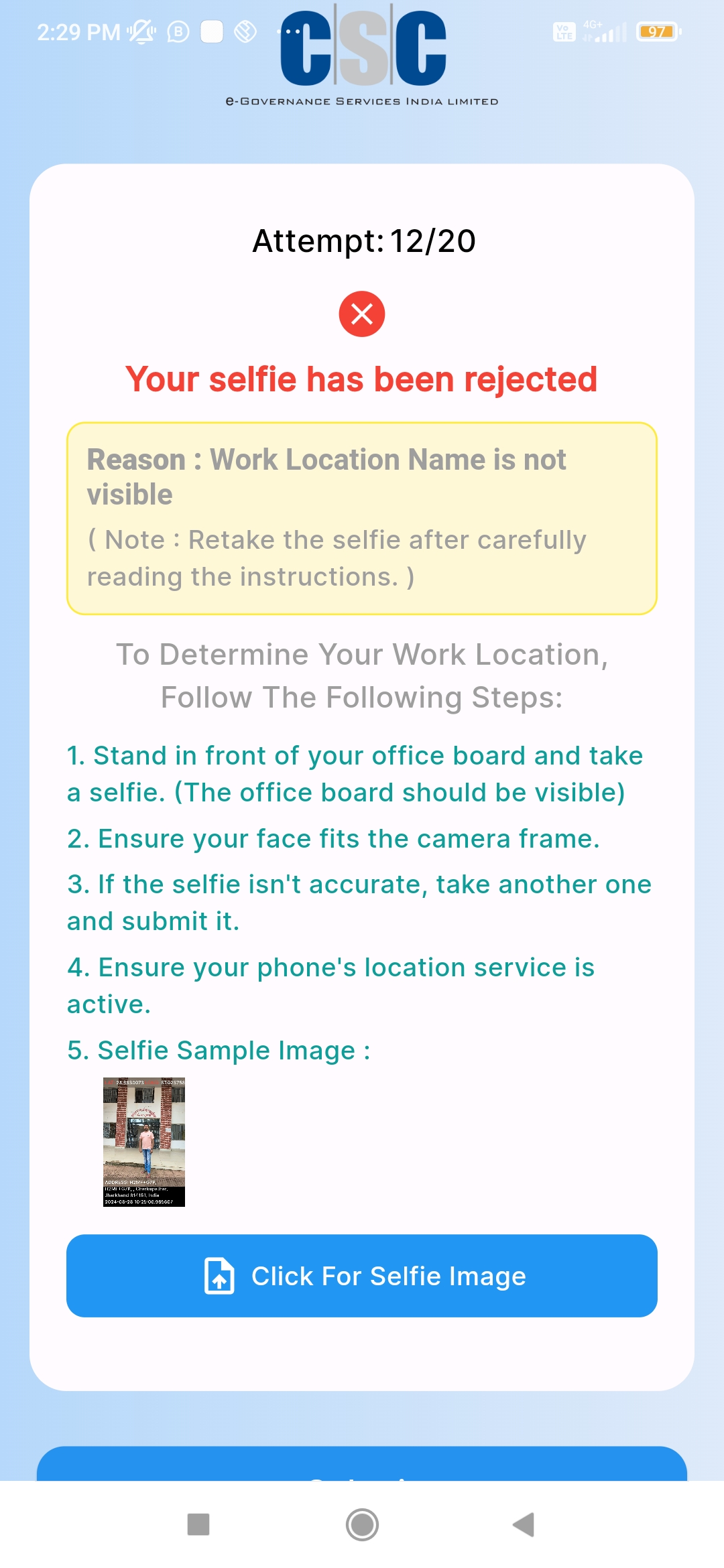Tap the partially visible blue button at bottom
Viewport: 724px width, 1568px height.
click(x=362, y=1463)
